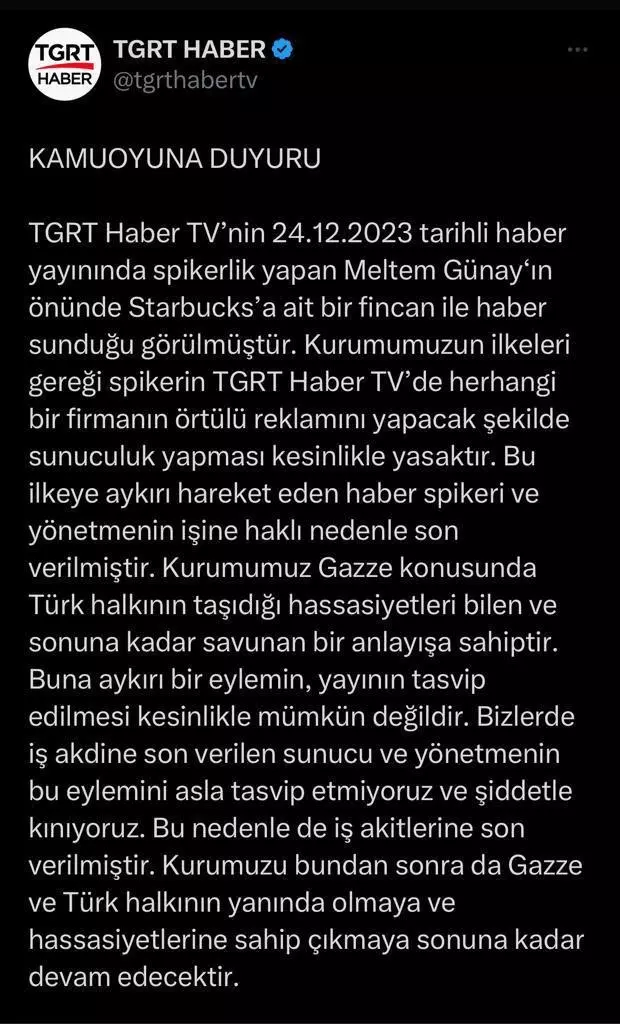The width and height of the screenshot is (620, 1024).
Task: Open the @tgrthabertv handle link
Action: pos(186,81)
